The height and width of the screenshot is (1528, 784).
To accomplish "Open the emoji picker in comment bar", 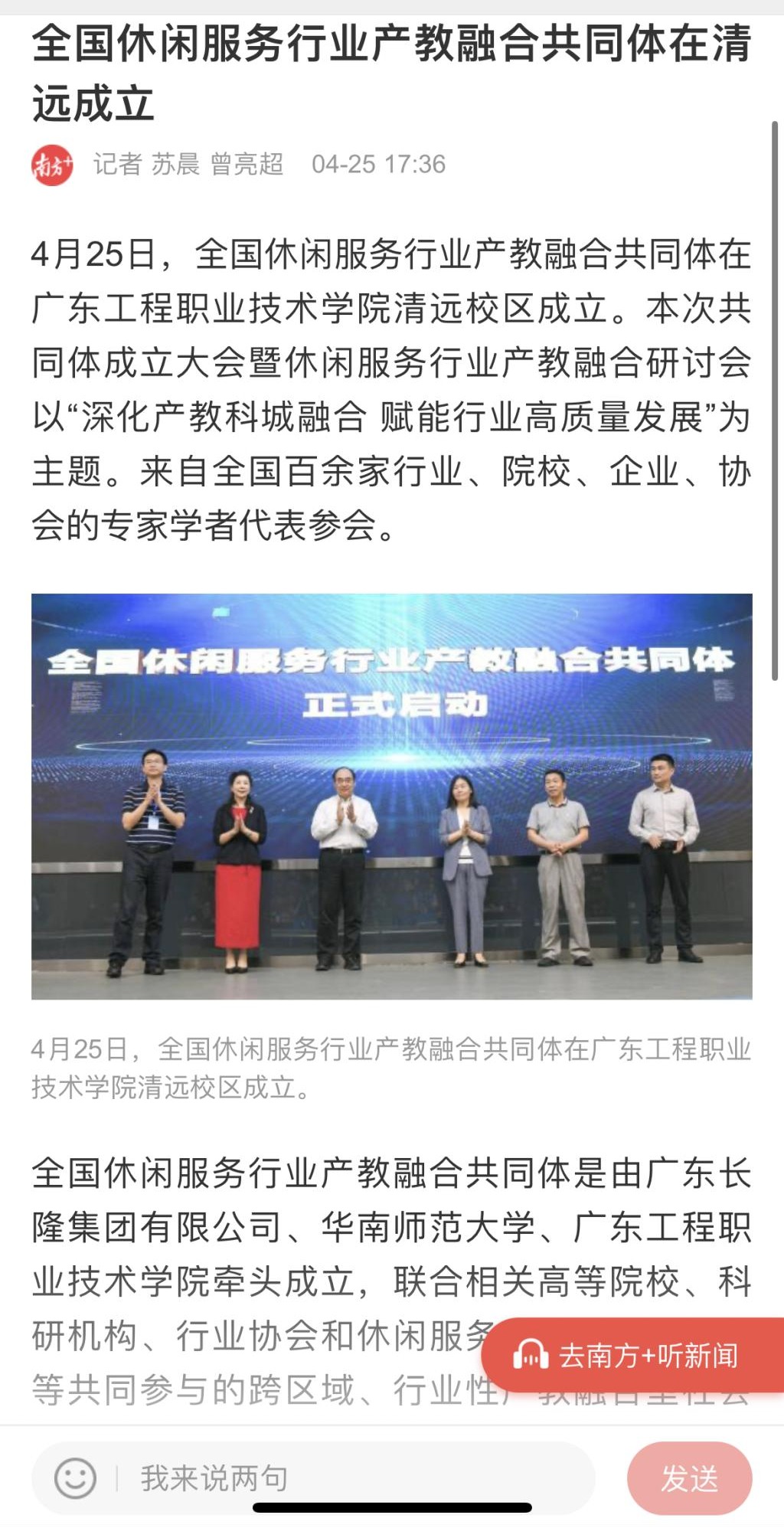I will click(x=75, y=1477).
